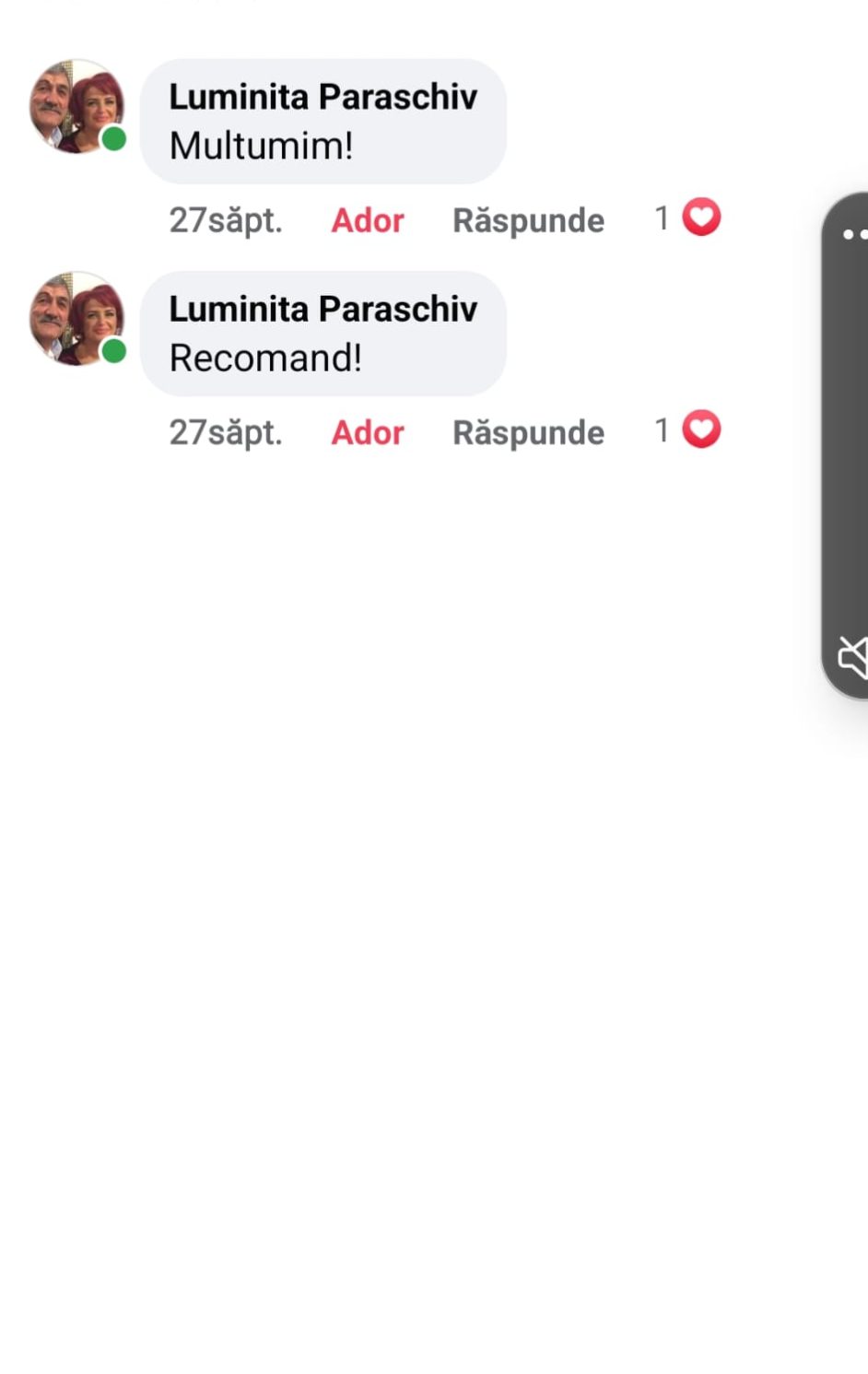This screenshot has width=868, height=1374.
Task: Reply to the Recomand! comment
Action: [528, 432]
